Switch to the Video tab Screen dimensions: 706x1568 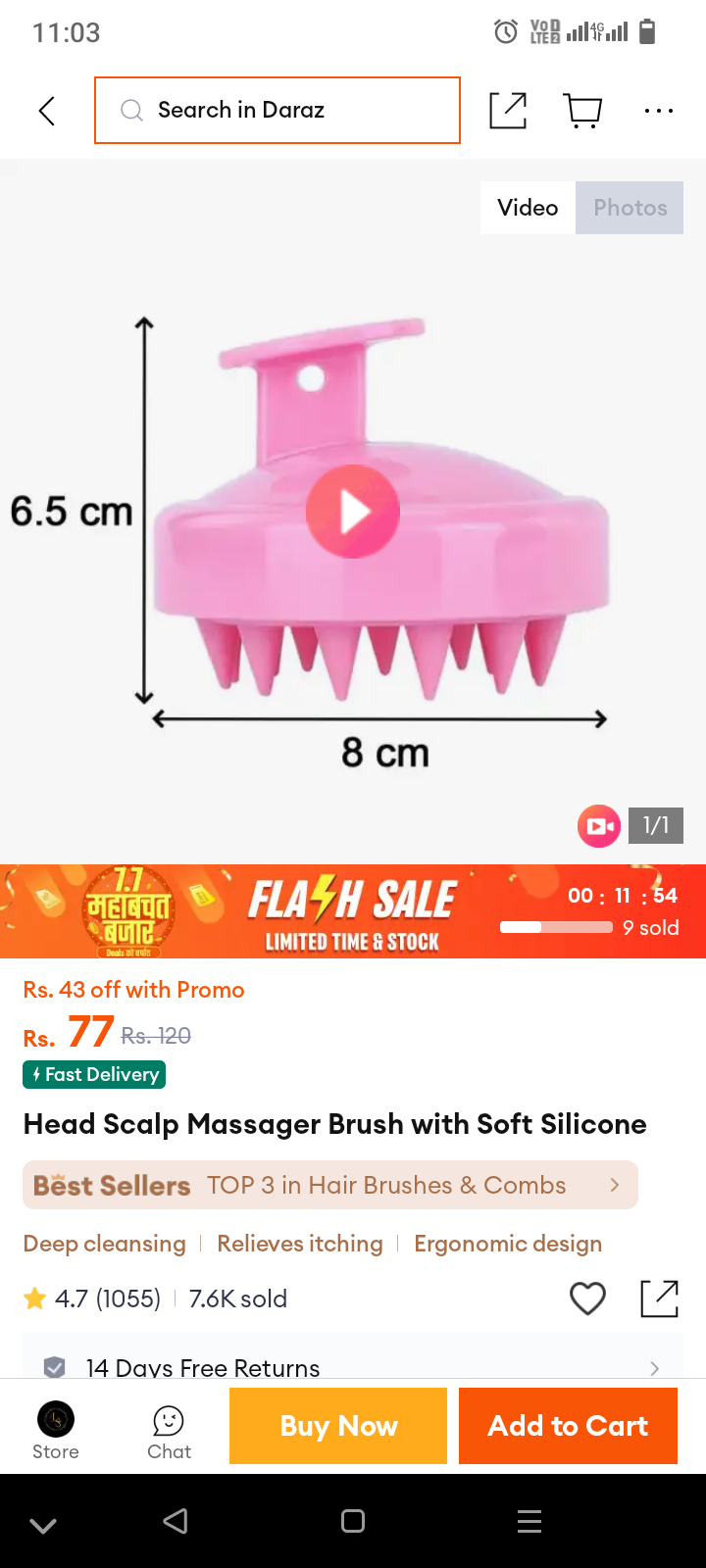pos(528,208)
